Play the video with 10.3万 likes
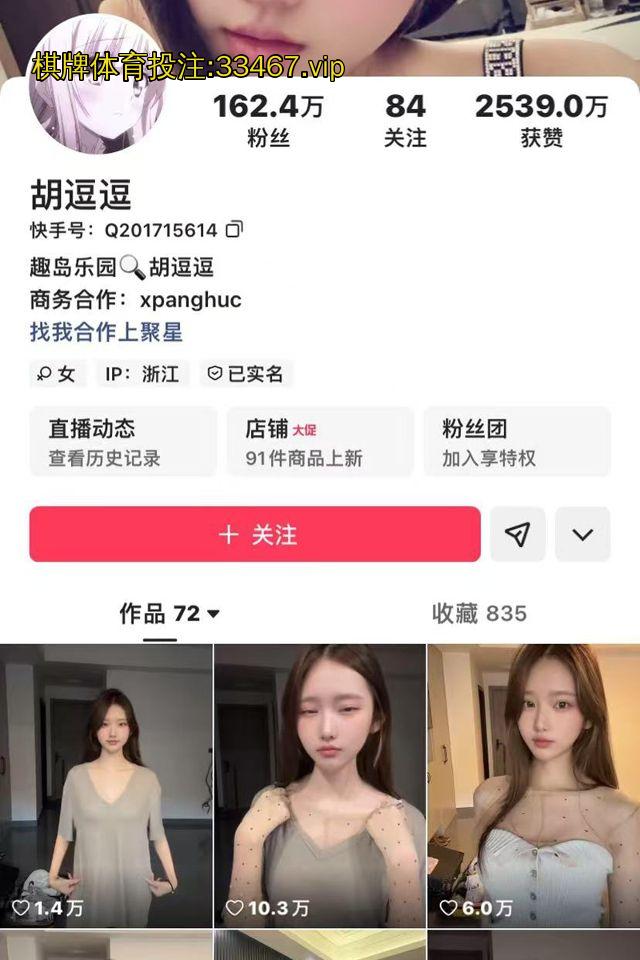The height and width of the screenshot is (960, 640). 320,785
